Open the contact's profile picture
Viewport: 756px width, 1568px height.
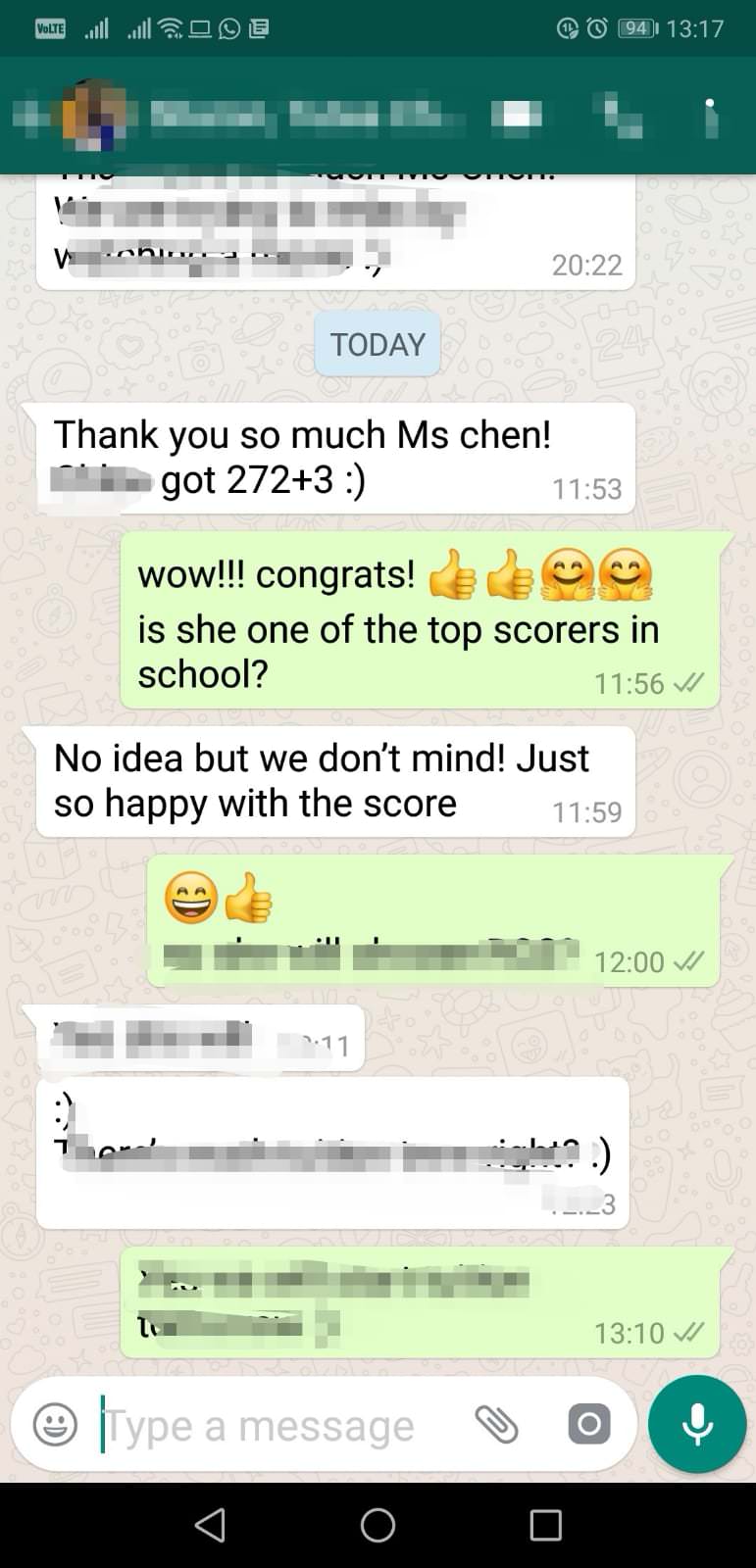[94, 116]
